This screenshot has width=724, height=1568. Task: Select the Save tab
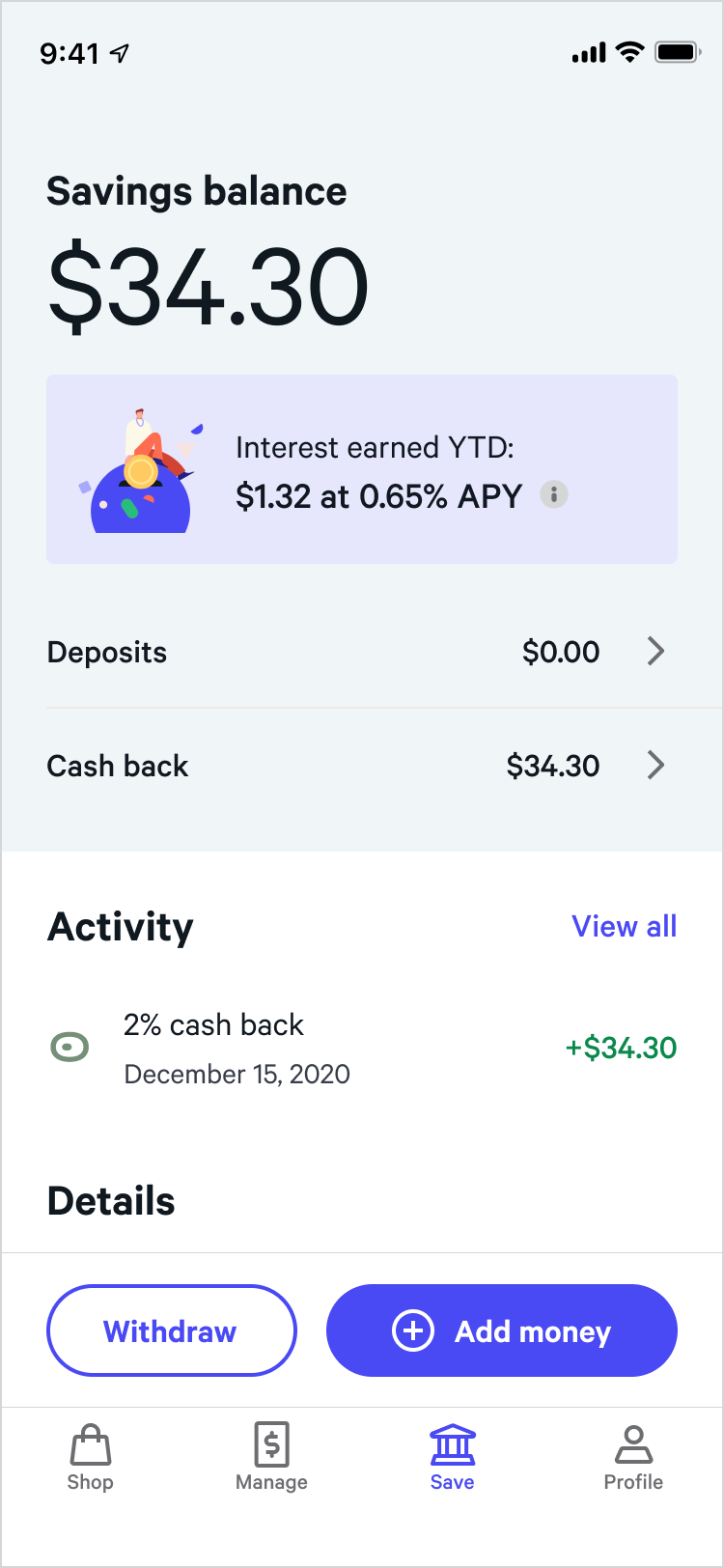452,1458
